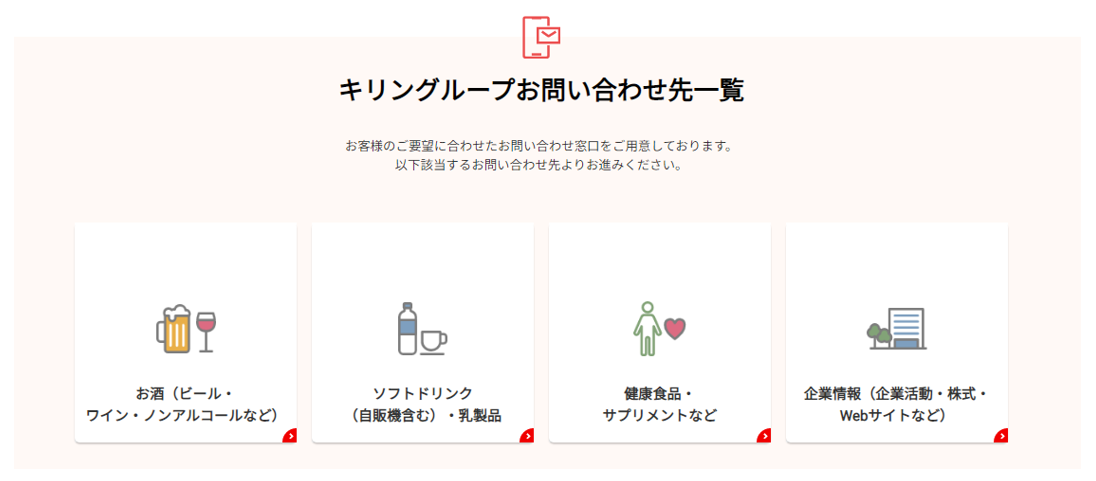
Task: Open the お酒（ビール・ワイン）inquiry card
Action: [x=185, y=333]
